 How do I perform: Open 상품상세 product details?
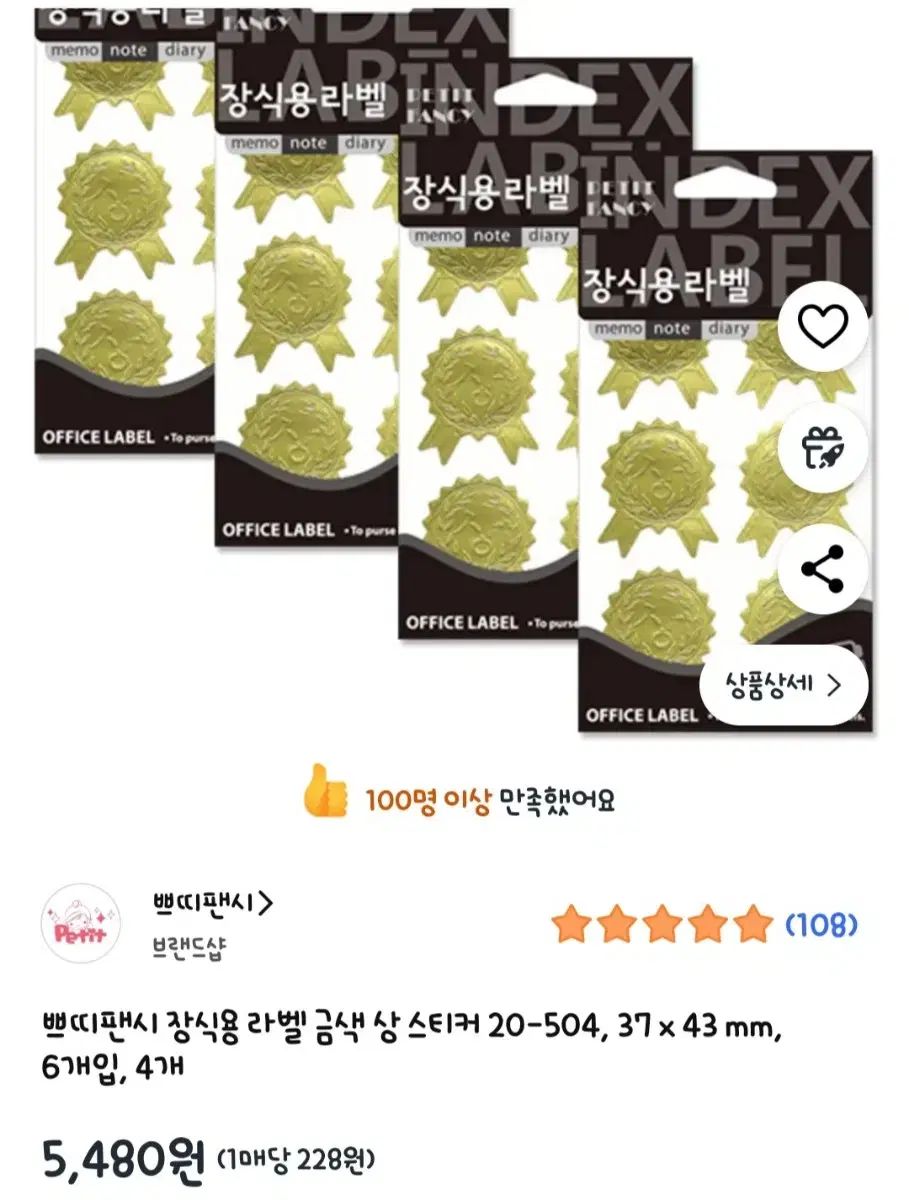tap(783, 685)
